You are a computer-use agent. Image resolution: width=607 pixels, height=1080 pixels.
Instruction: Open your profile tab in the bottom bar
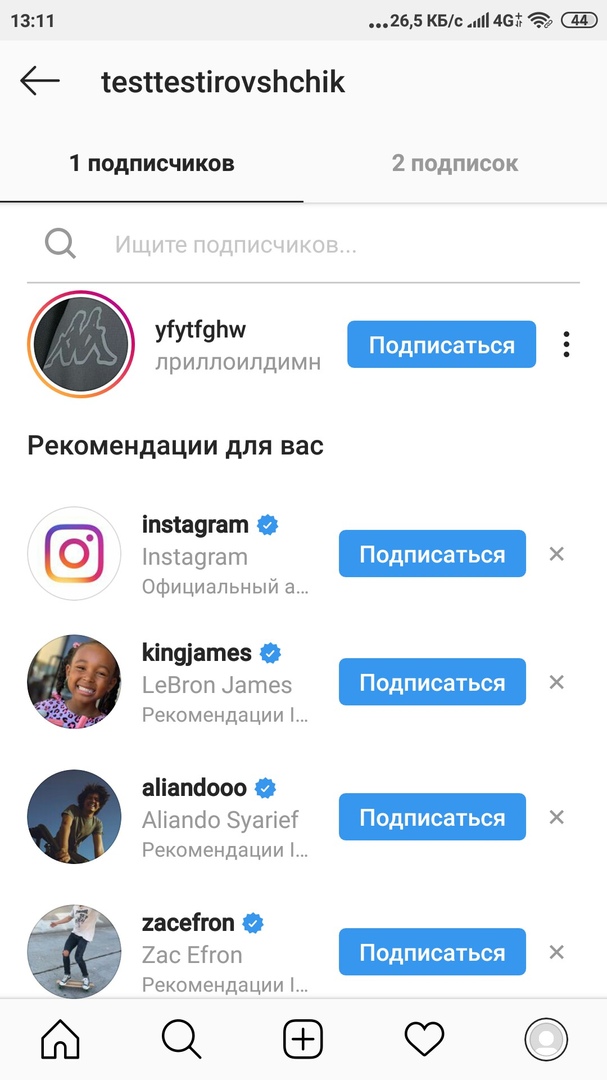(x=546, y=1039)
